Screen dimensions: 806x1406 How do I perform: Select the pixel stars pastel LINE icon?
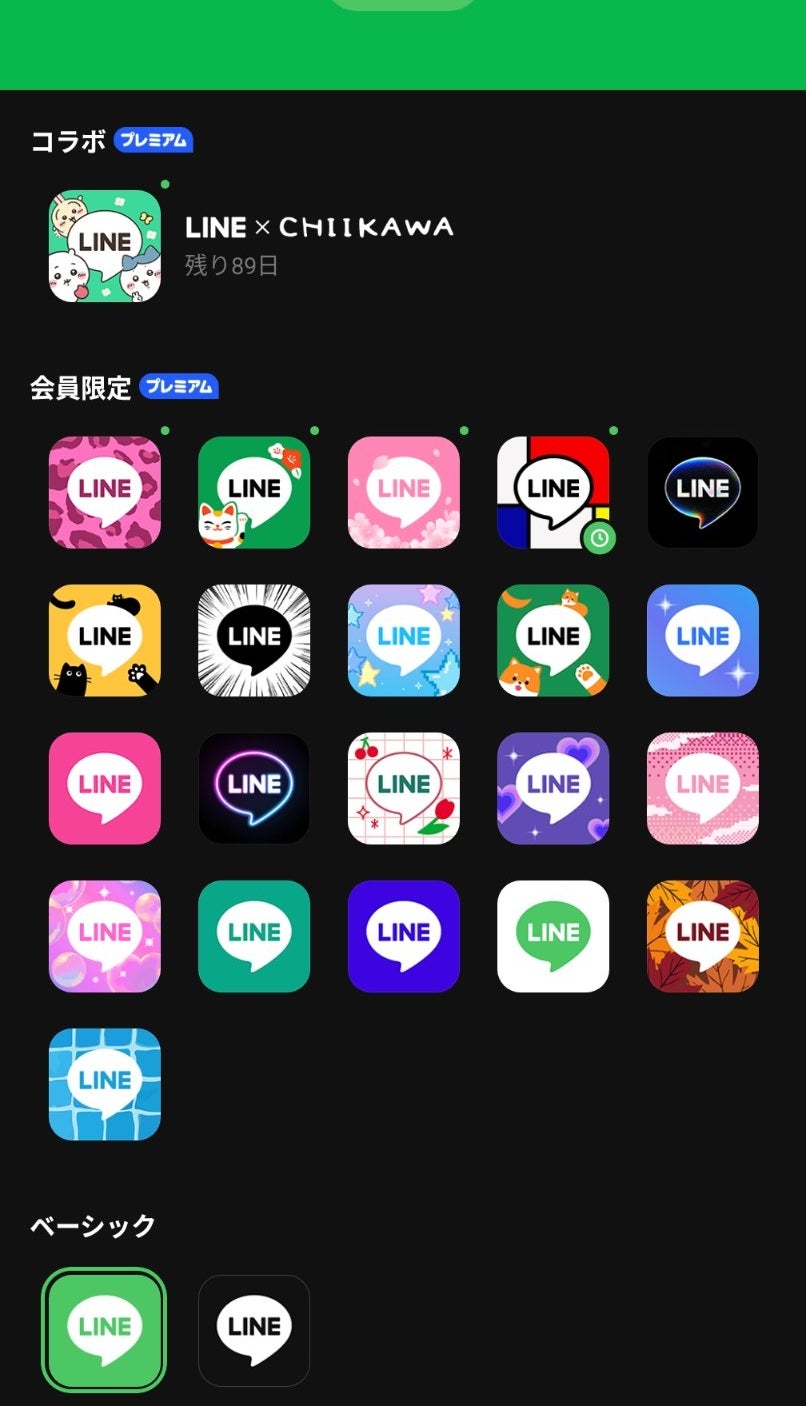pos(404,640)
